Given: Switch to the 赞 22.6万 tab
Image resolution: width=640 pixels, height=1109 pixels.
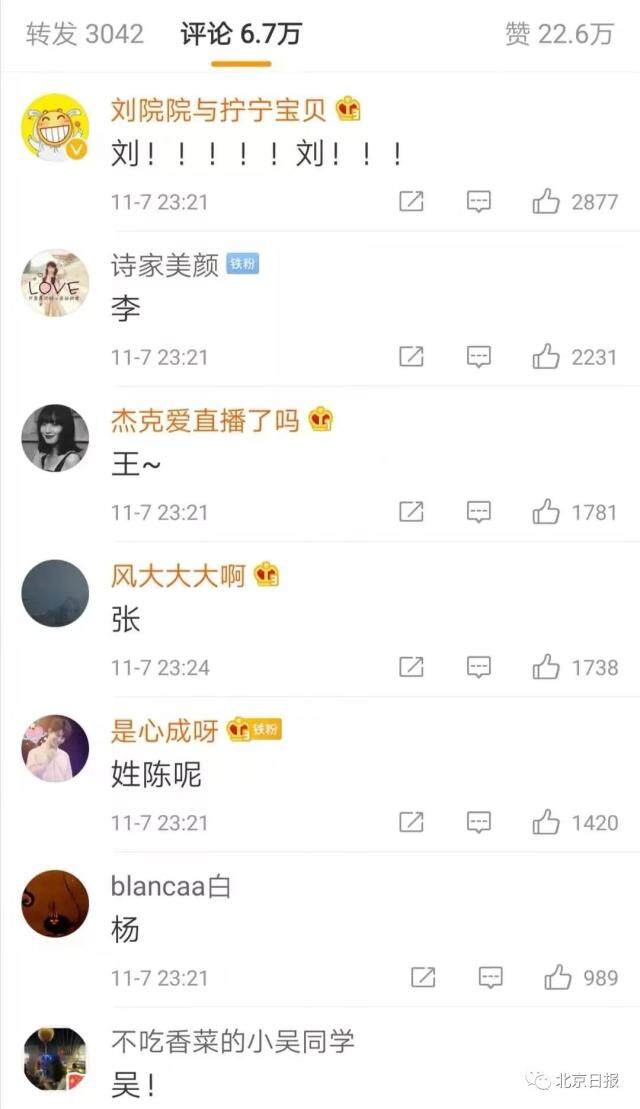Looking at the screenshot, I should tap(558, 34).
